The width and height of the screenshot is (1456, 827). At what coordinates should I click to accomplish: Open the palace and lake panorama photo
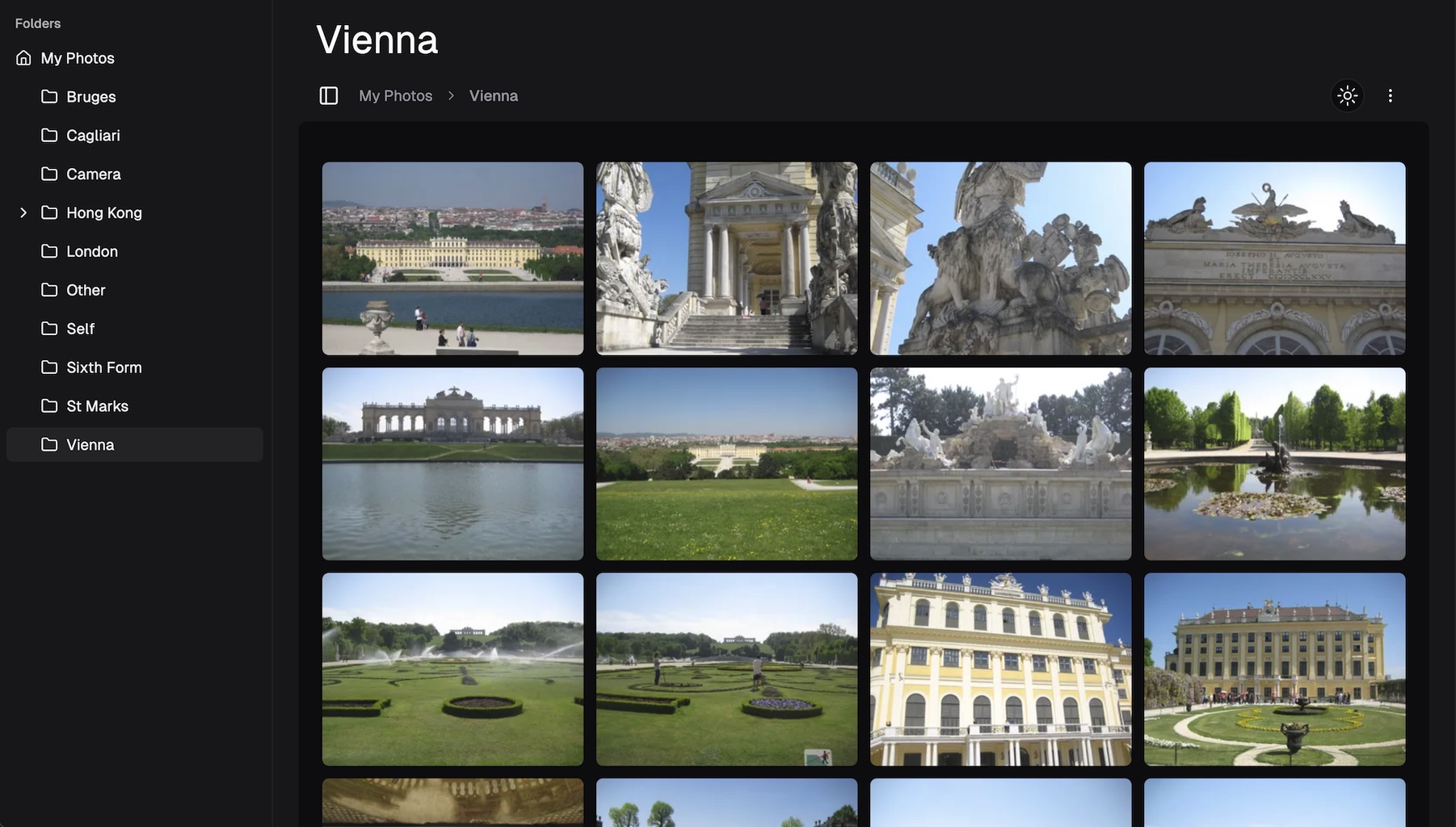(452, 258)
